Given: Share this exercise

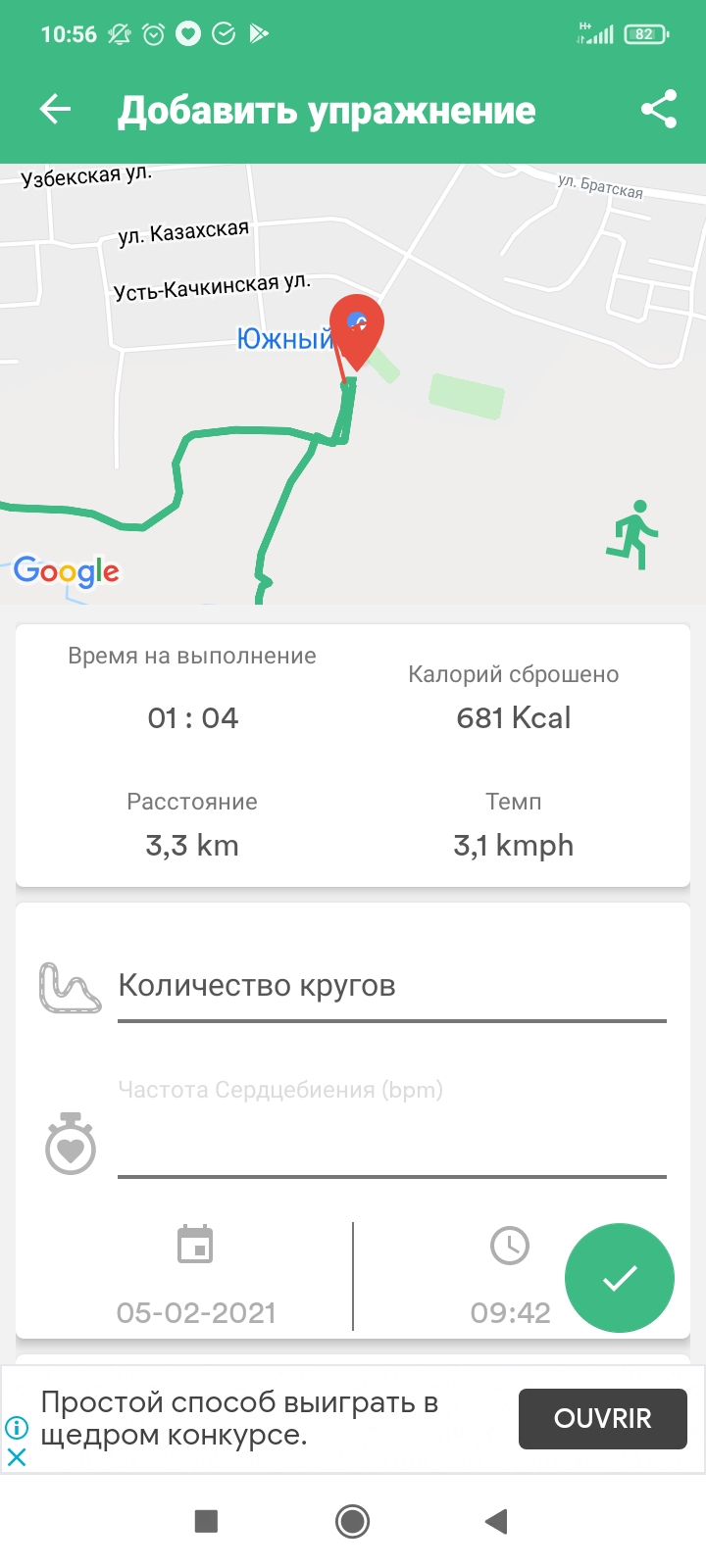Looking at the screenshot, I should [x=659, y=110].
